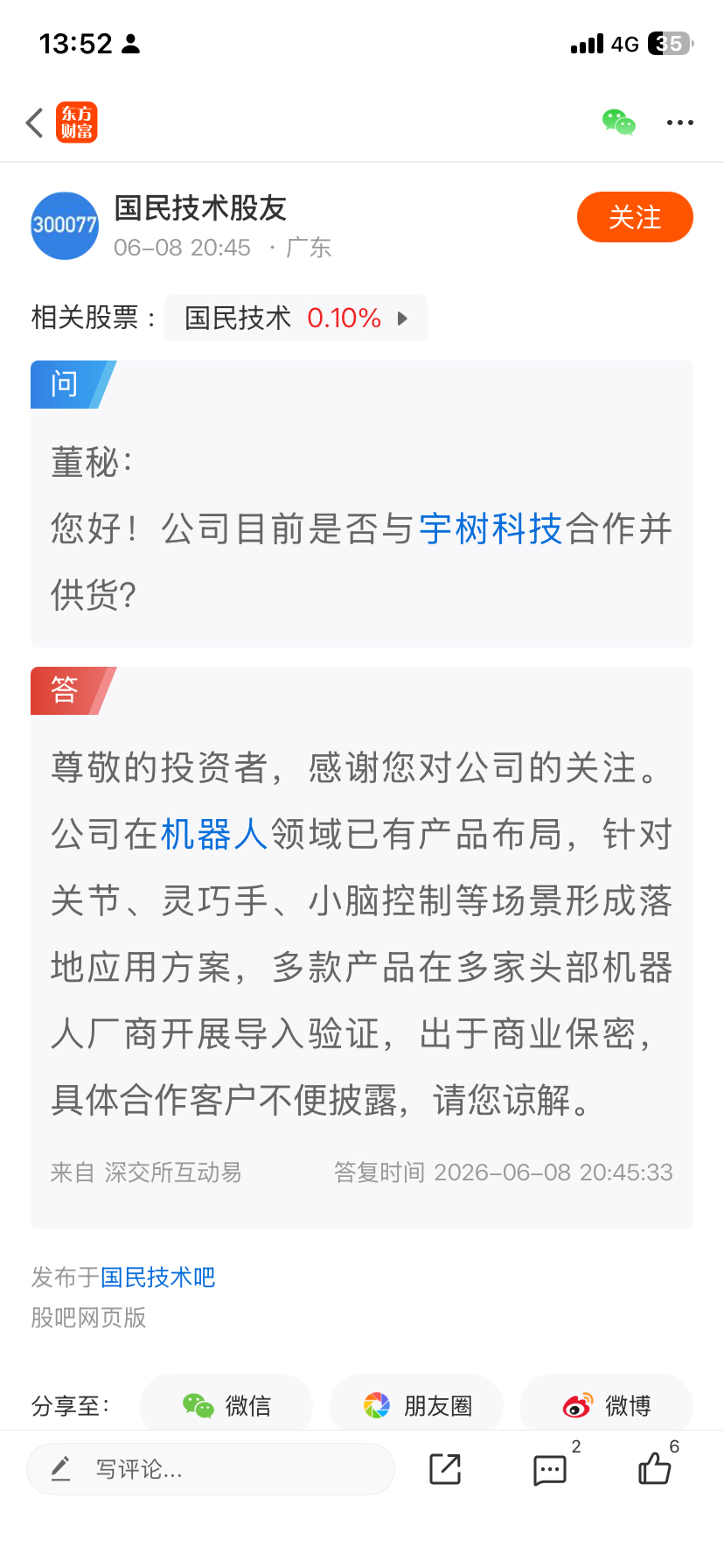Share to 朋友圈

(417, 1405)
